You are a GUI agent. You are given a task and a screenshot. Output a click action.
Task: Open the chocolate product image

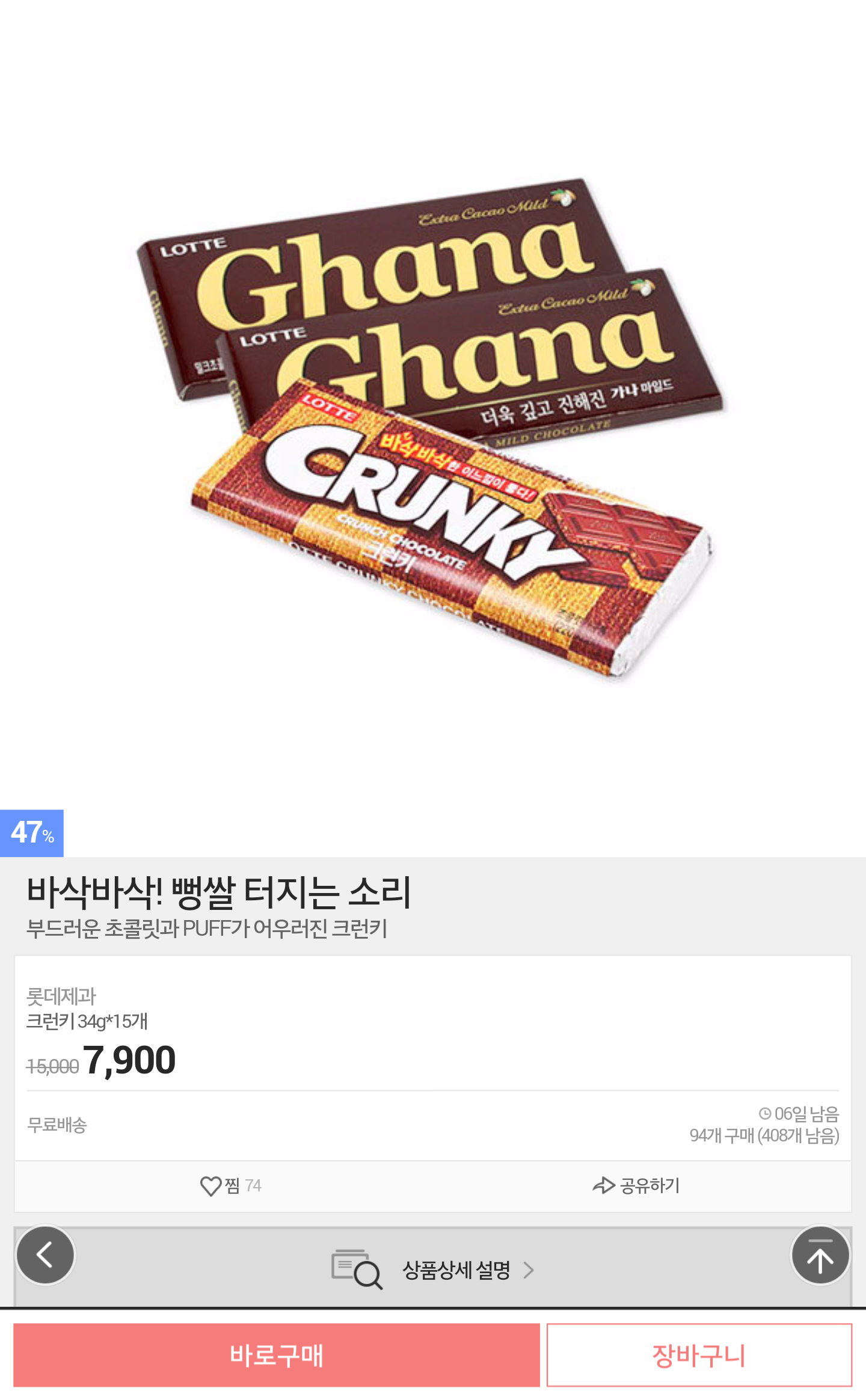(432, 429)
